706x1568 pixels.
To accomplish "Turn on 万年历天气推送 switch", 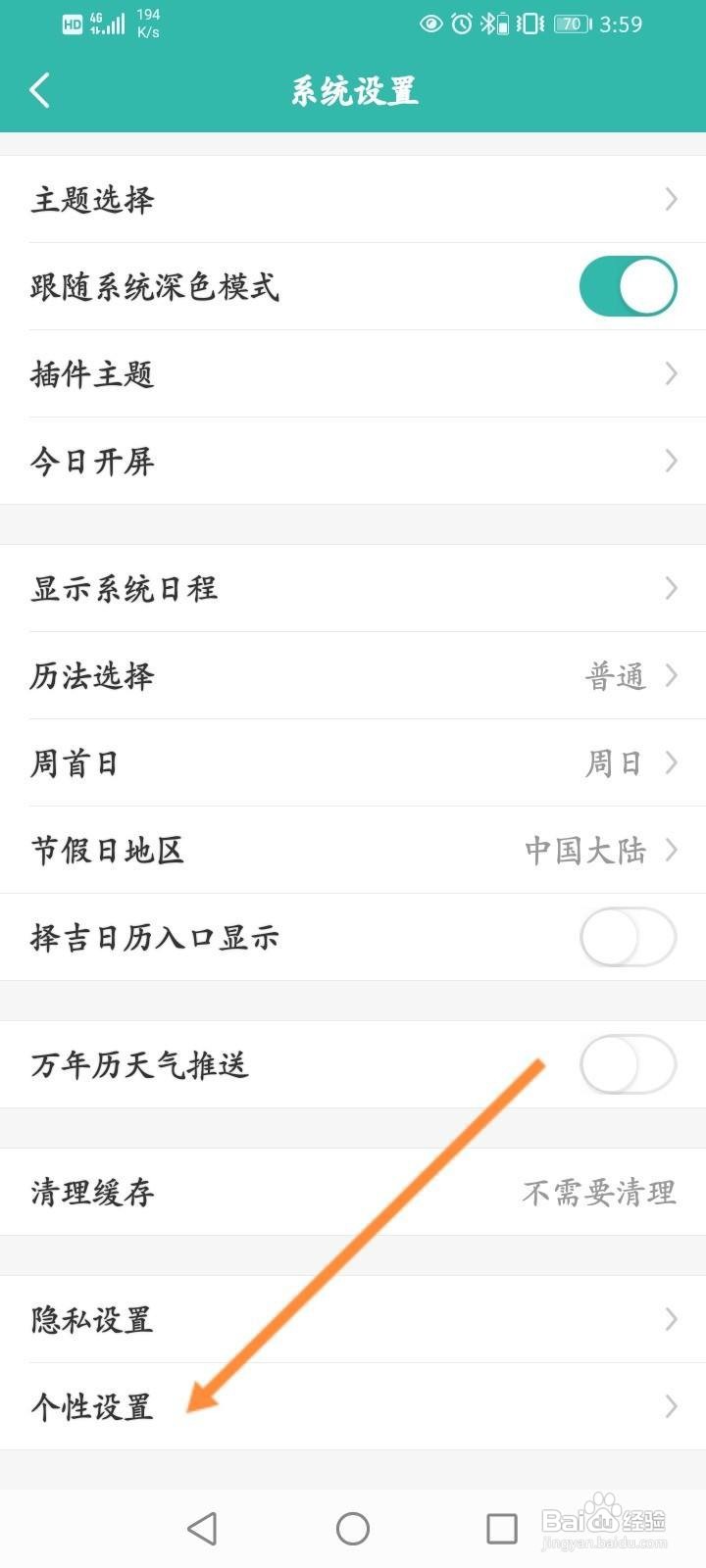I will (628, 1065).
